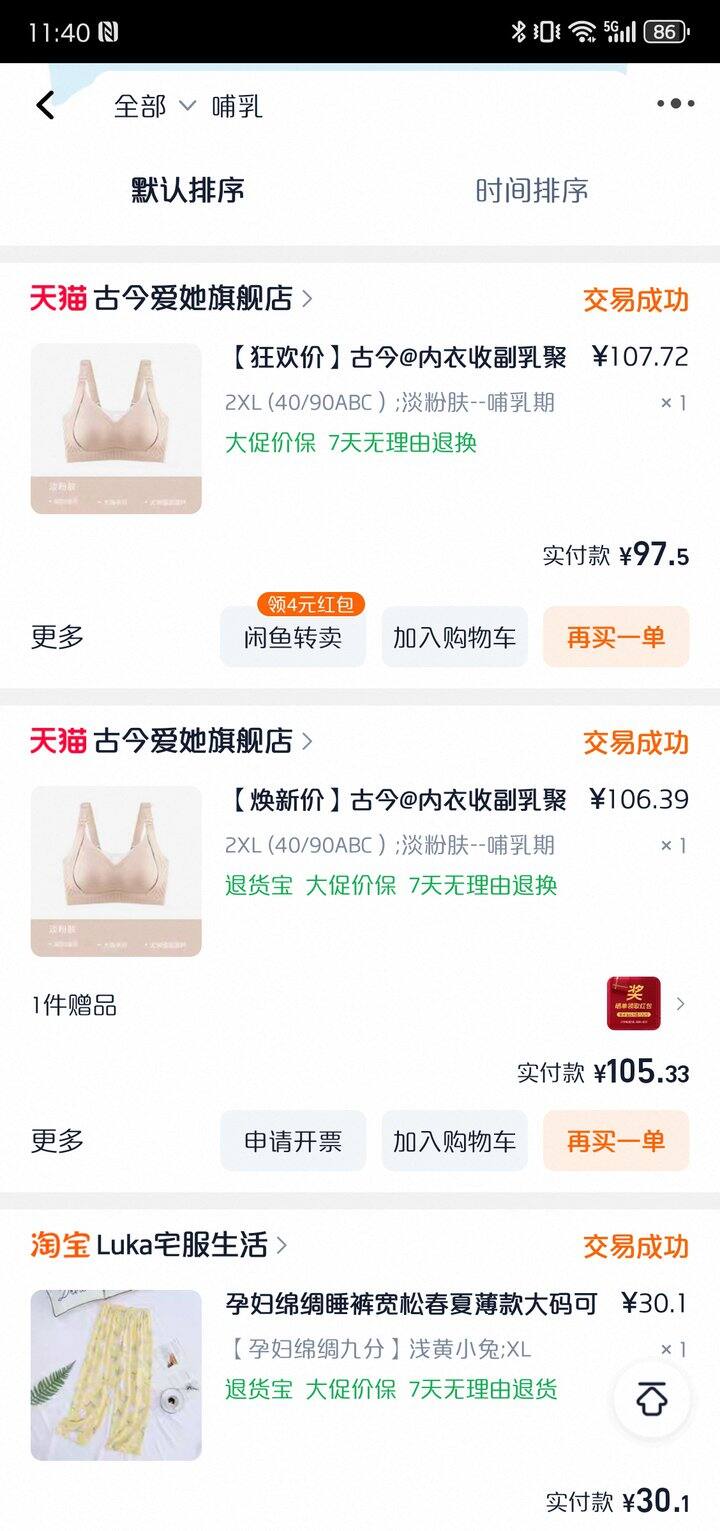Add the ¥105.33 order item to cart

(x=454, y=1141)
